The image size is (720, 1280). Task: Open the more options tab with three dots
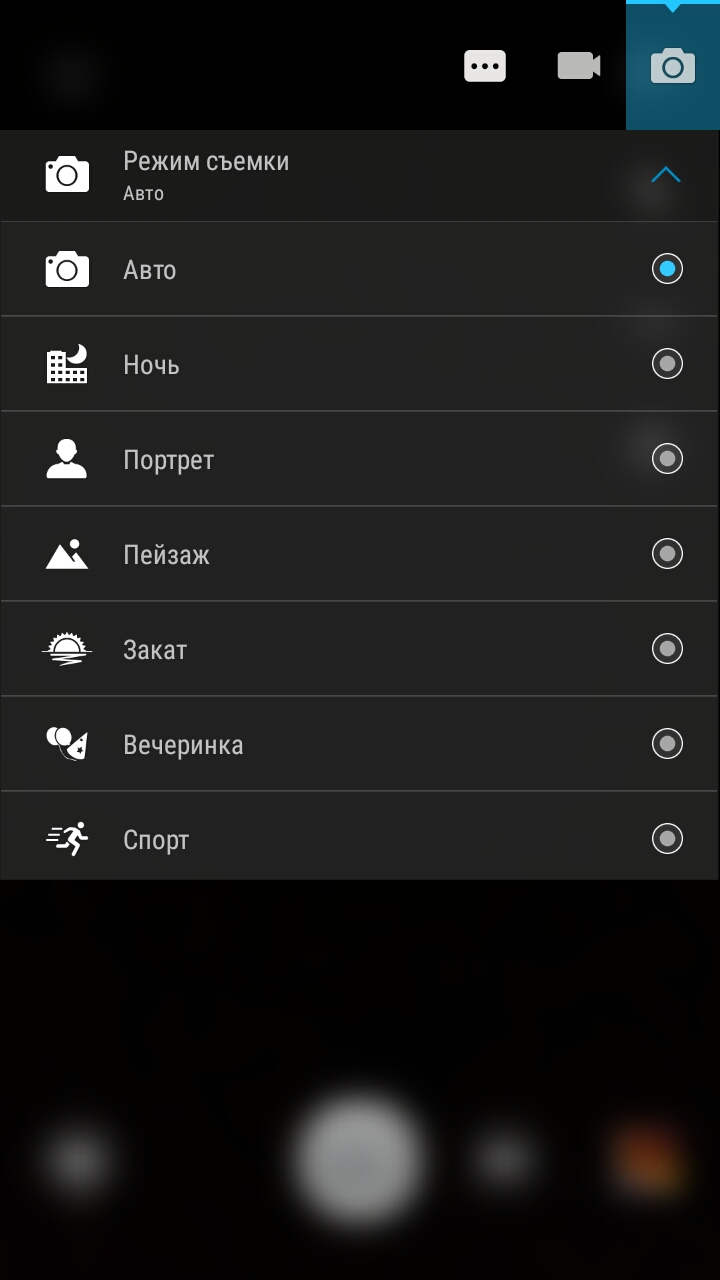485,66
